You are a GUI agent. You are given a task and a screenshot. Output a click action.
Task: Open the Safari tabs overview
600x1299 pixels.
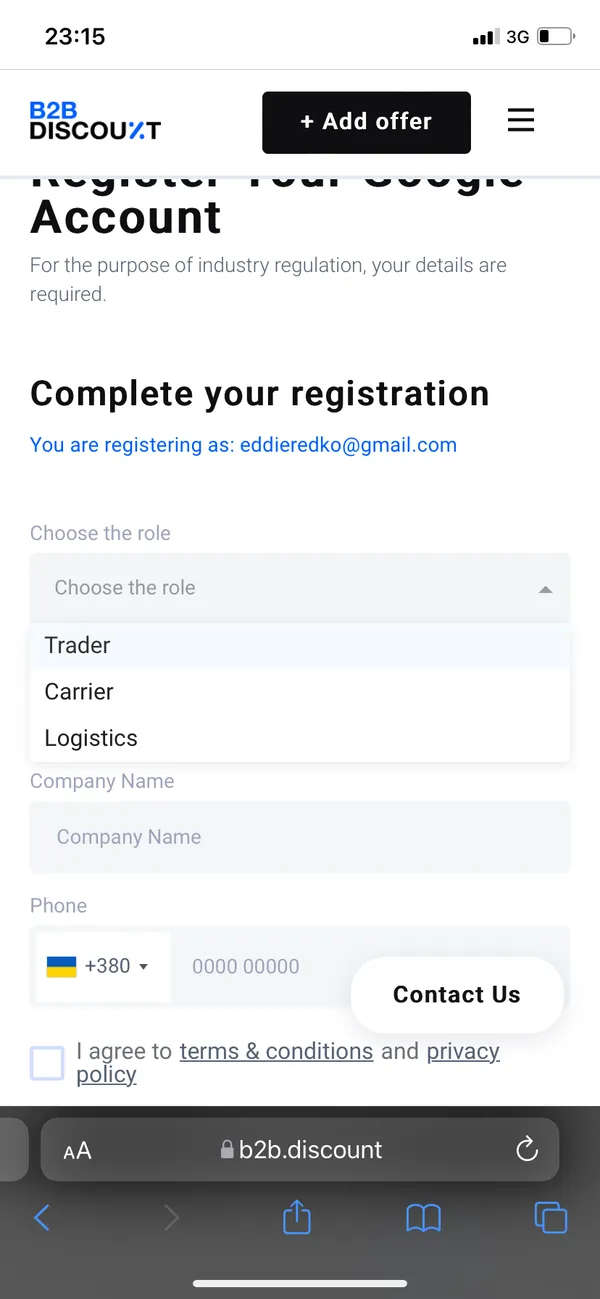(x=550, y=1217)
